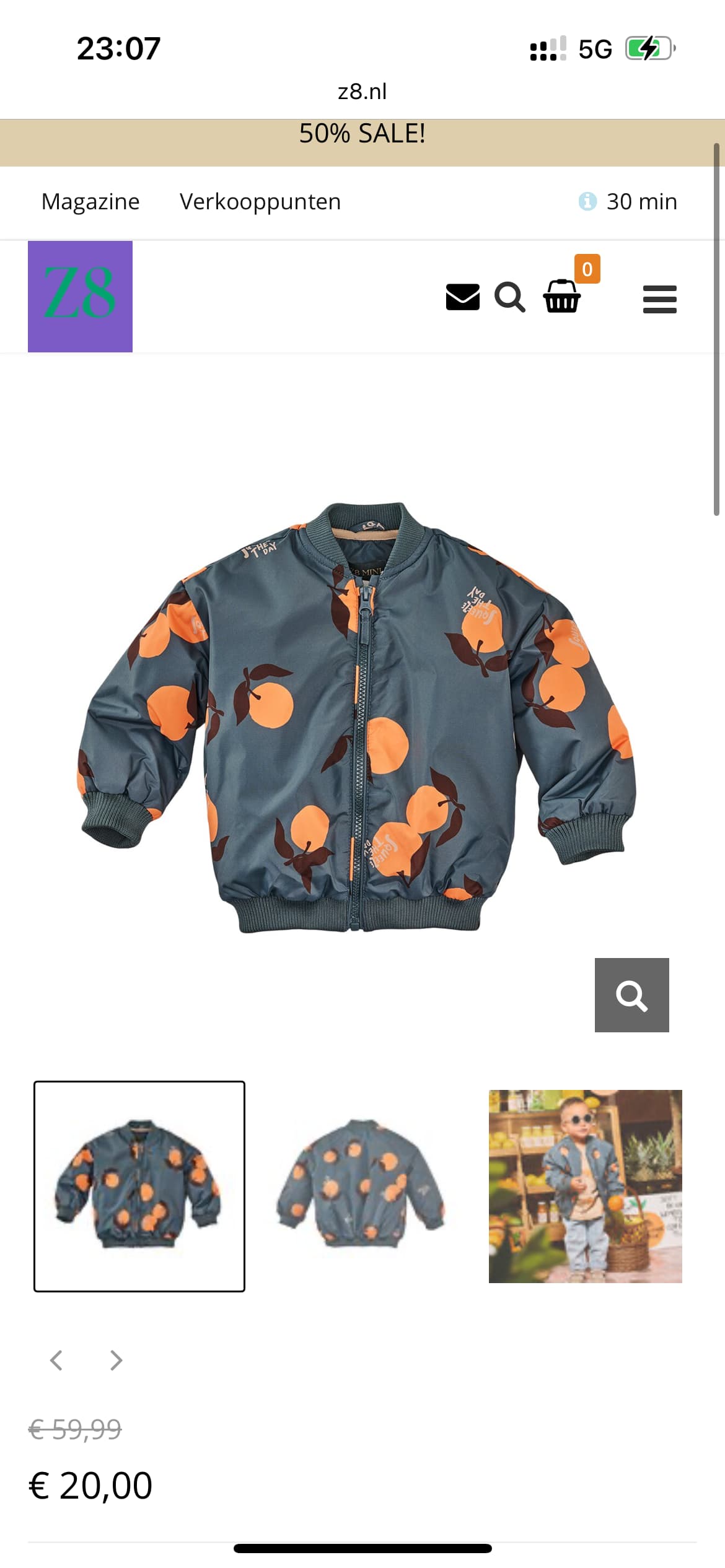Open the Z8 logo homepage

point(80,296)
